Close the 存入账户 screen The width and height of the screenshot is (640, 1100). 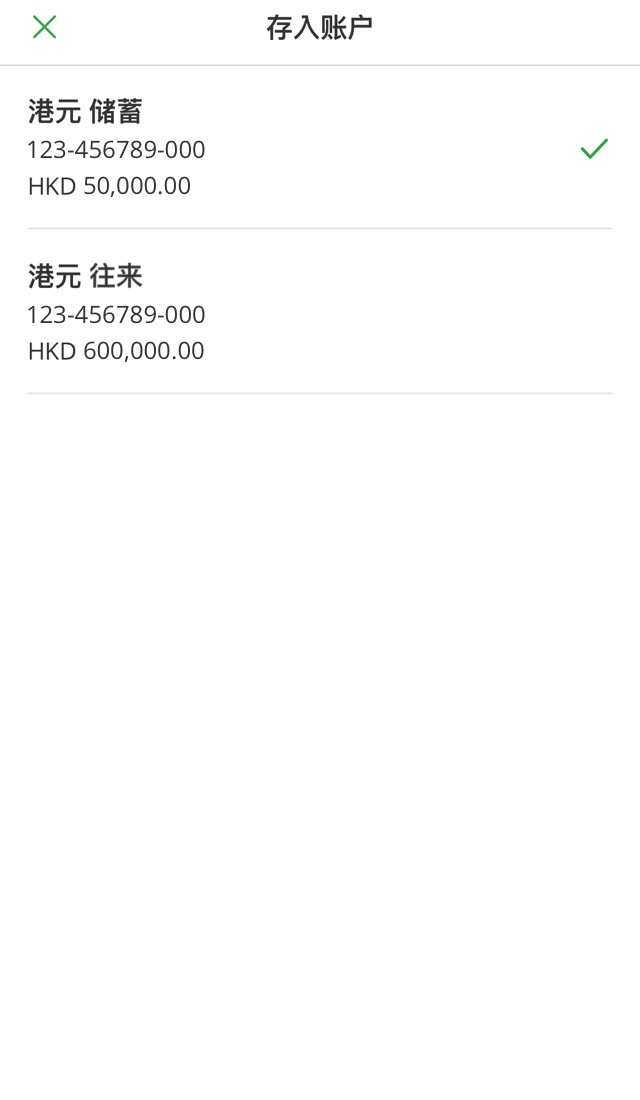[44, 27]
